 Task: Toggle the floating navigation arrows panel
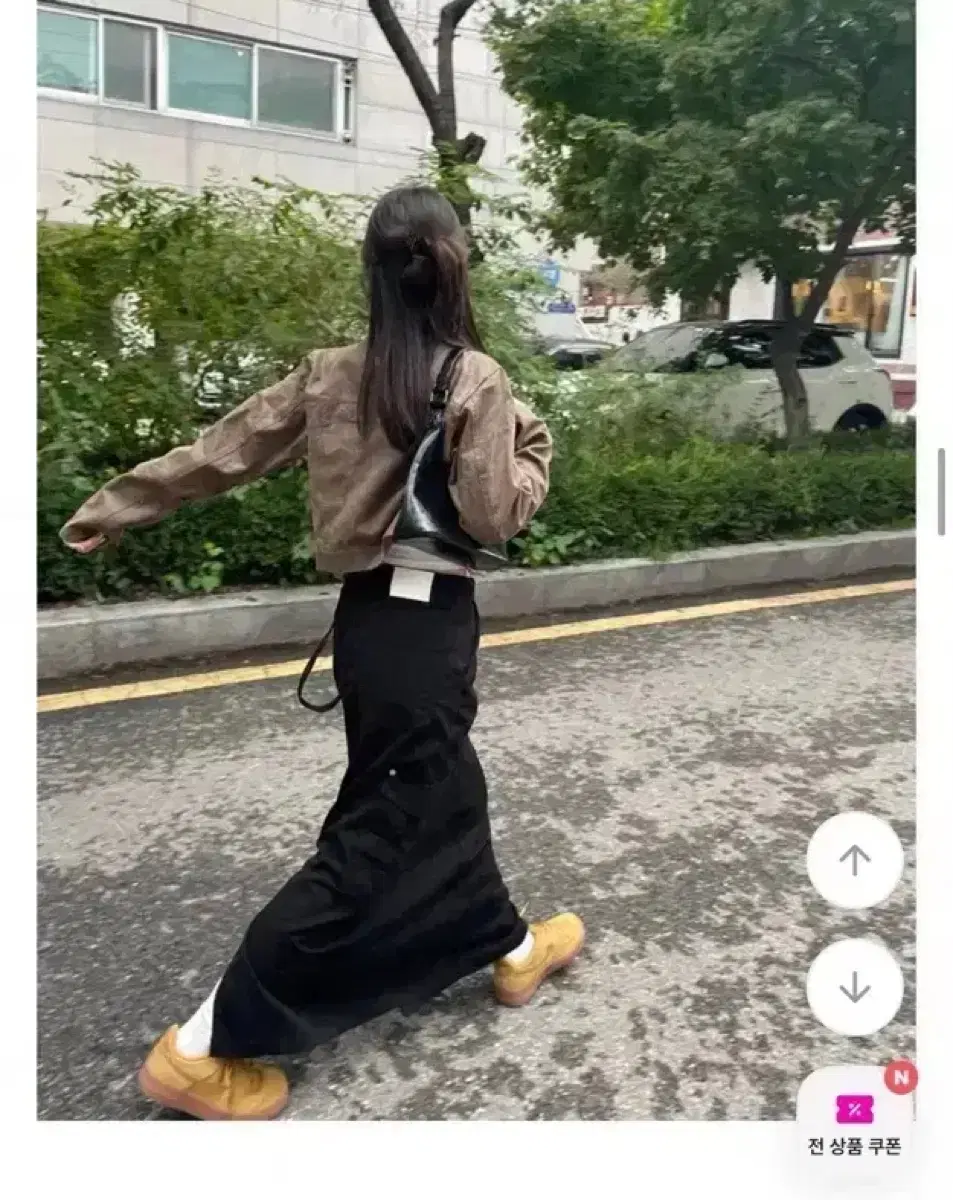pos(853,923)
